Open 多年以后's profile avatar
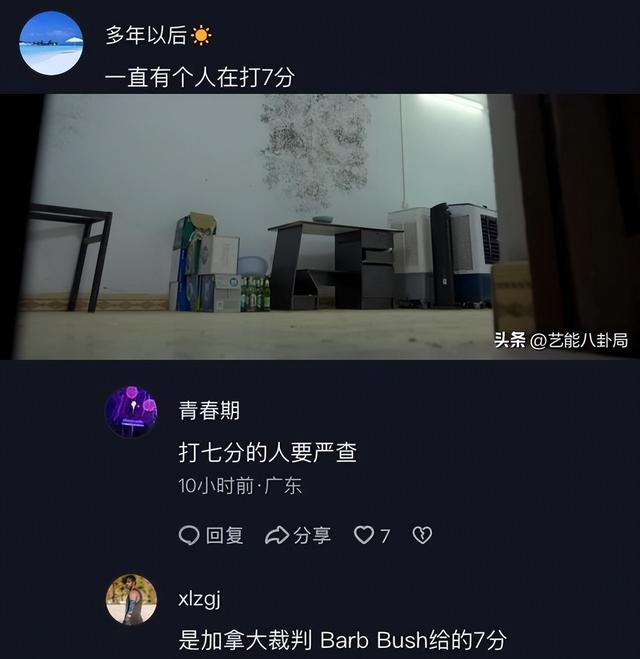 coord(51,43)
